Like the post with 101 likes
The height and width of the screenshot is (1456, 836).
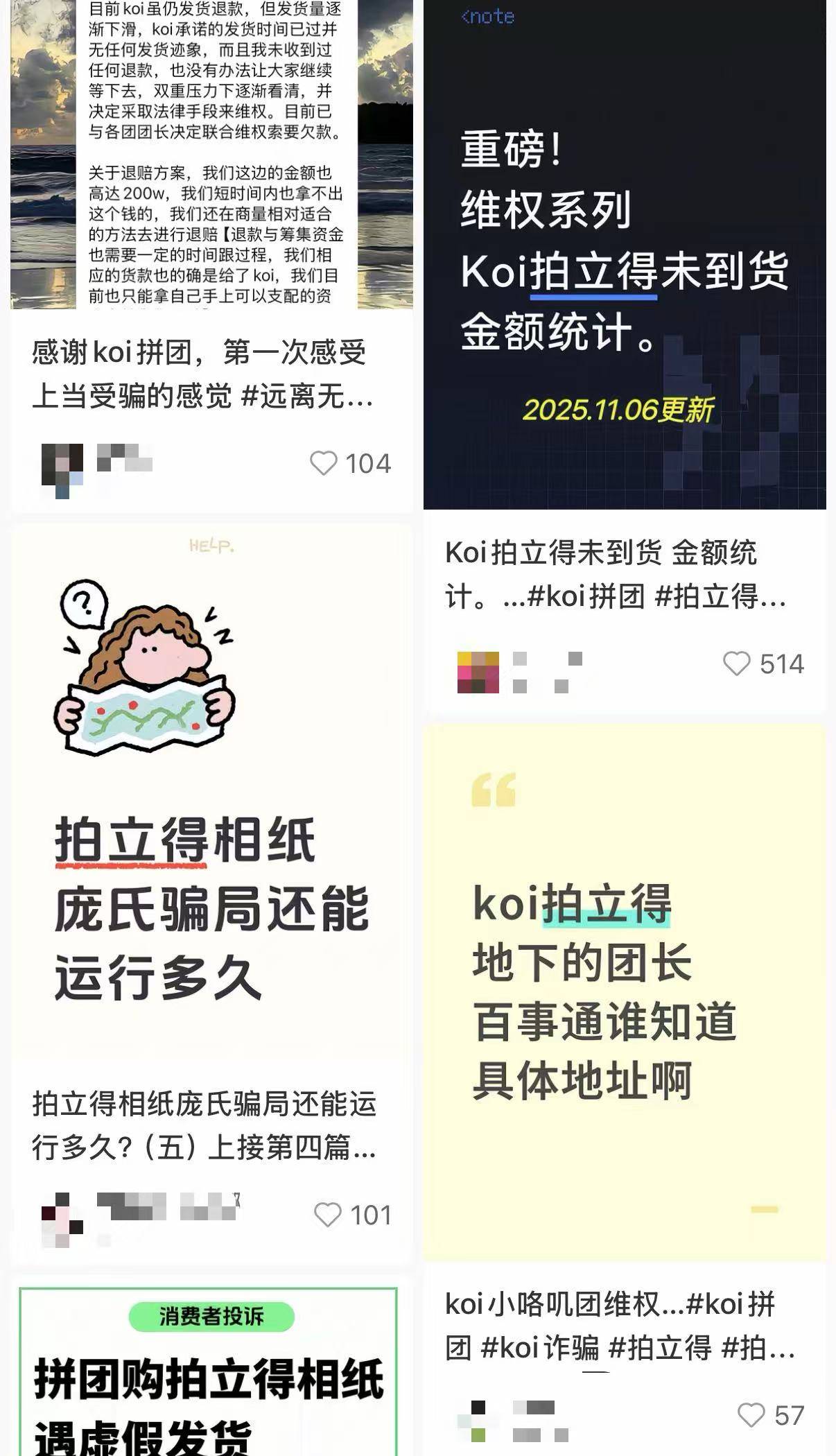pyautogui.click(x=327, y=1215)
